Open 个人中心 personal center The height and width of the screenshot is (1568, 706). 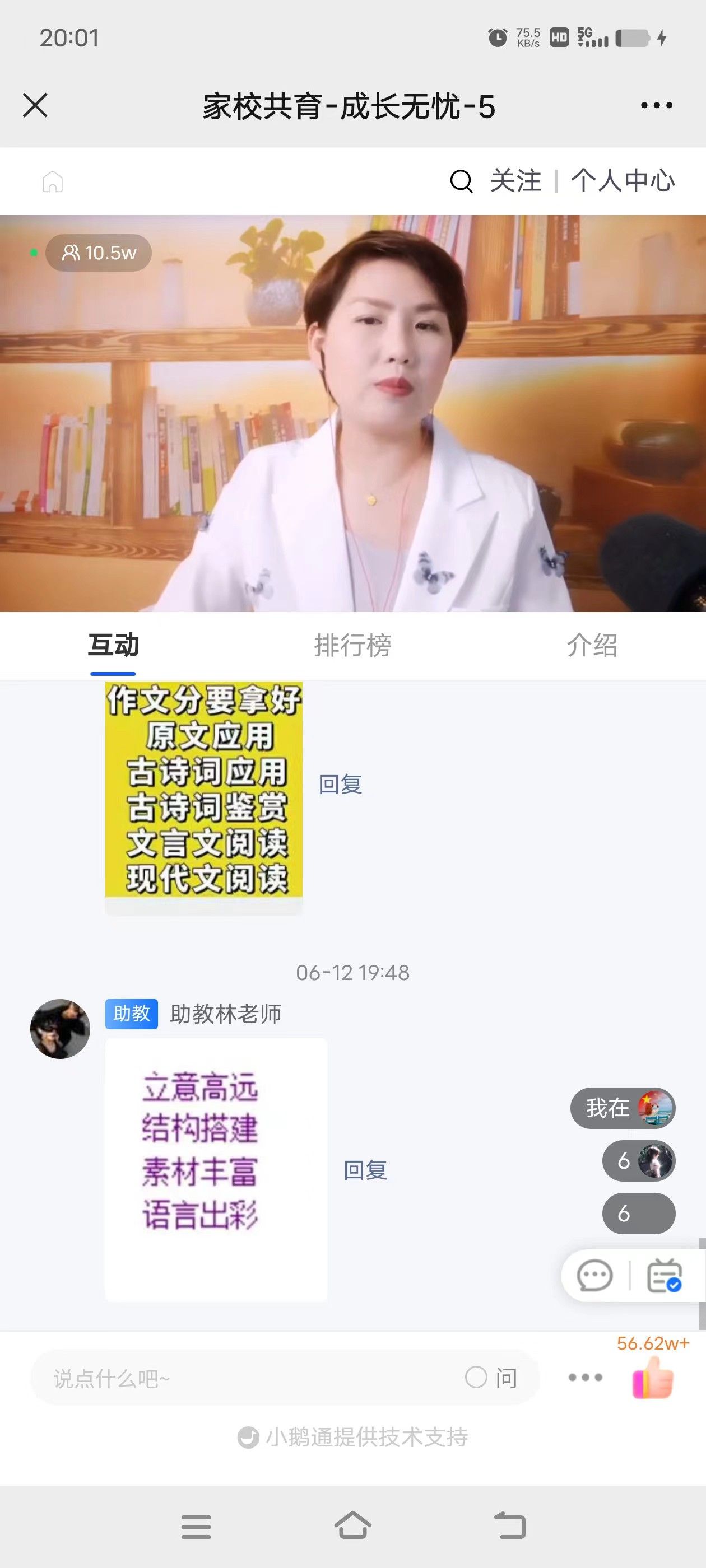coord(623,181)
